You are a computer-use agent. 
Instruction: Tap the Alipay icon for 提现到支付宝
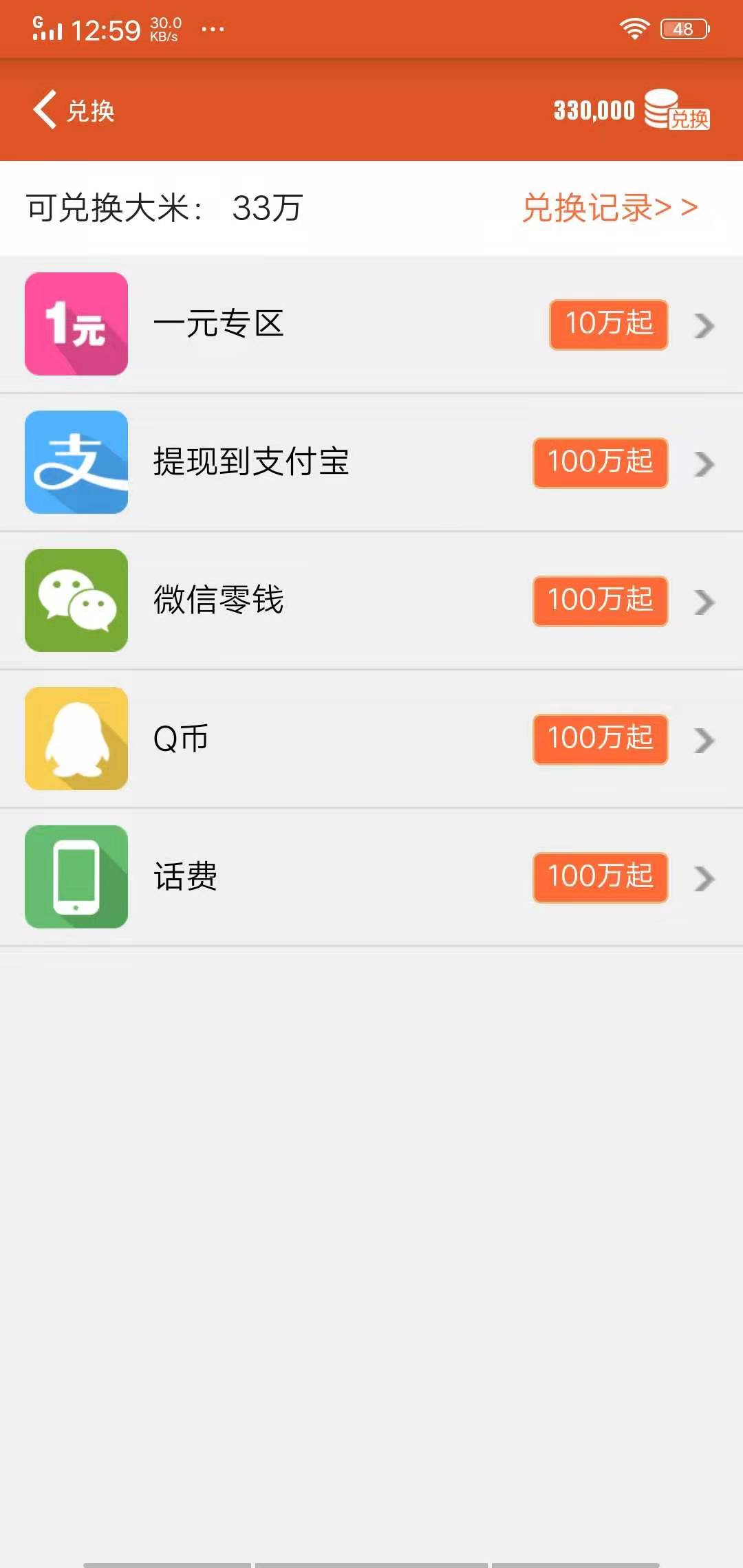pyautogui.click(x=76, y=462)
